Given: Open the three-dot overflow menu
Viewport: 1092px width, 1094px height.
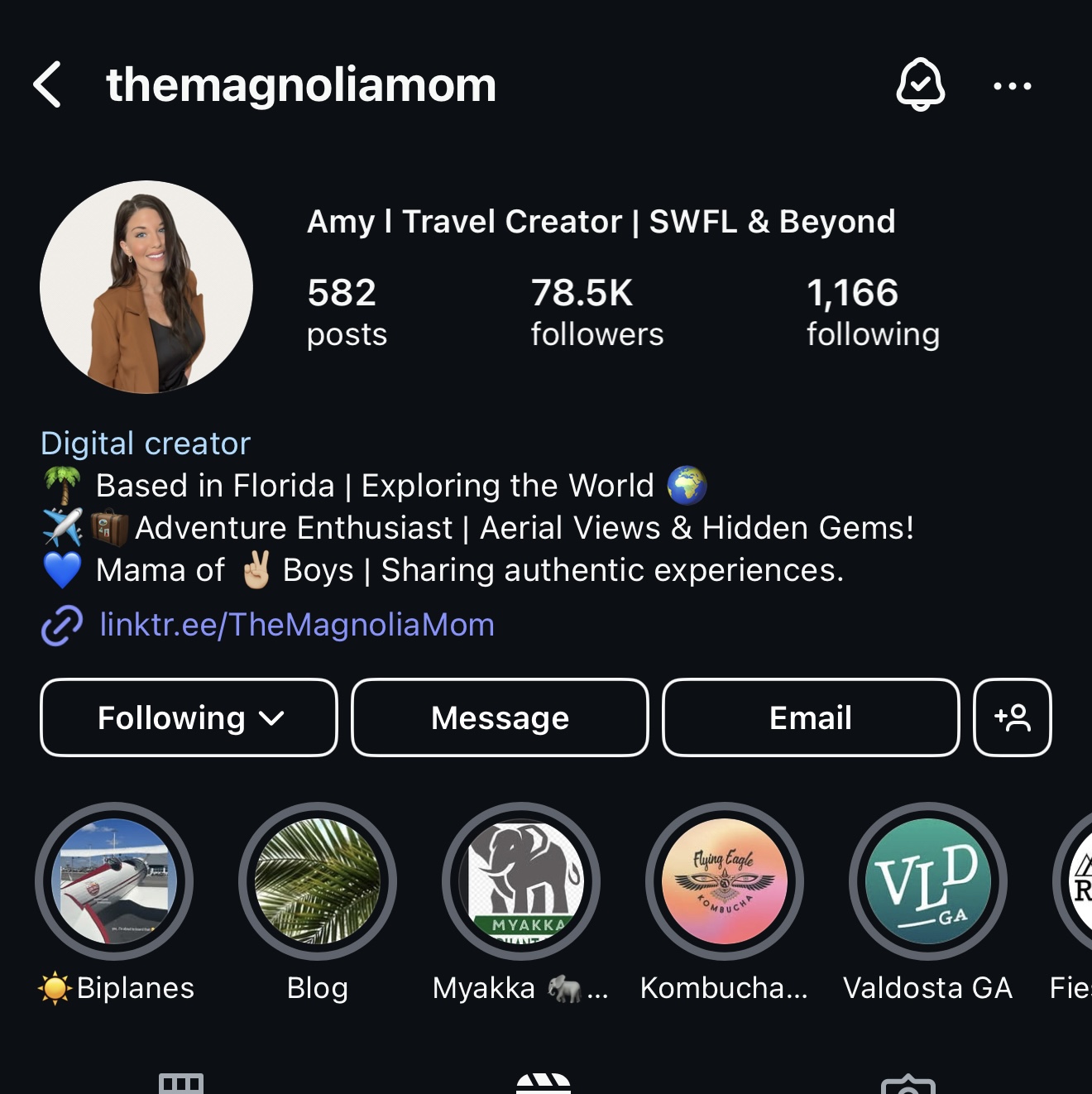Looking at the screenshot, I should tap(1012, 86).
